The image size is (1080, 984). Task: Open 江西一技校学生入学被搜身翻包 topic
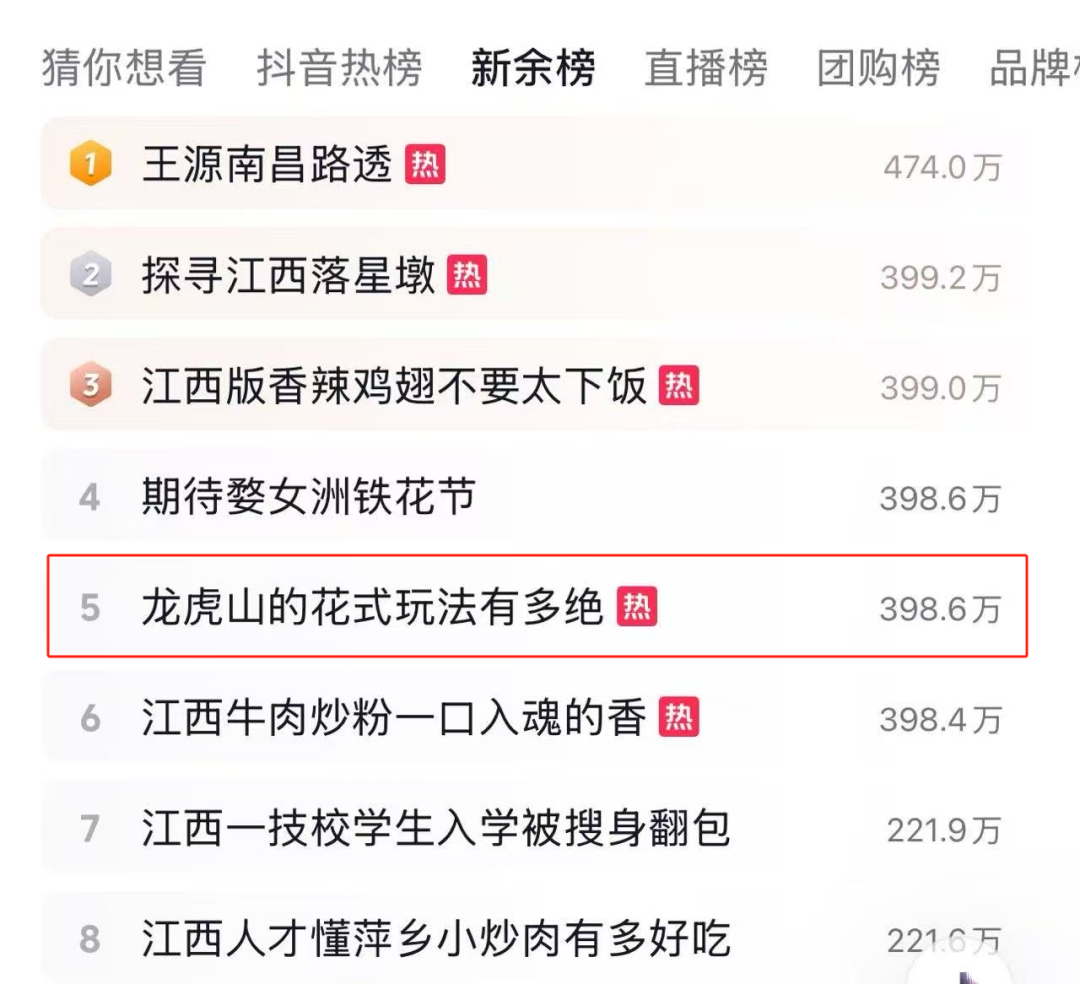436,829
